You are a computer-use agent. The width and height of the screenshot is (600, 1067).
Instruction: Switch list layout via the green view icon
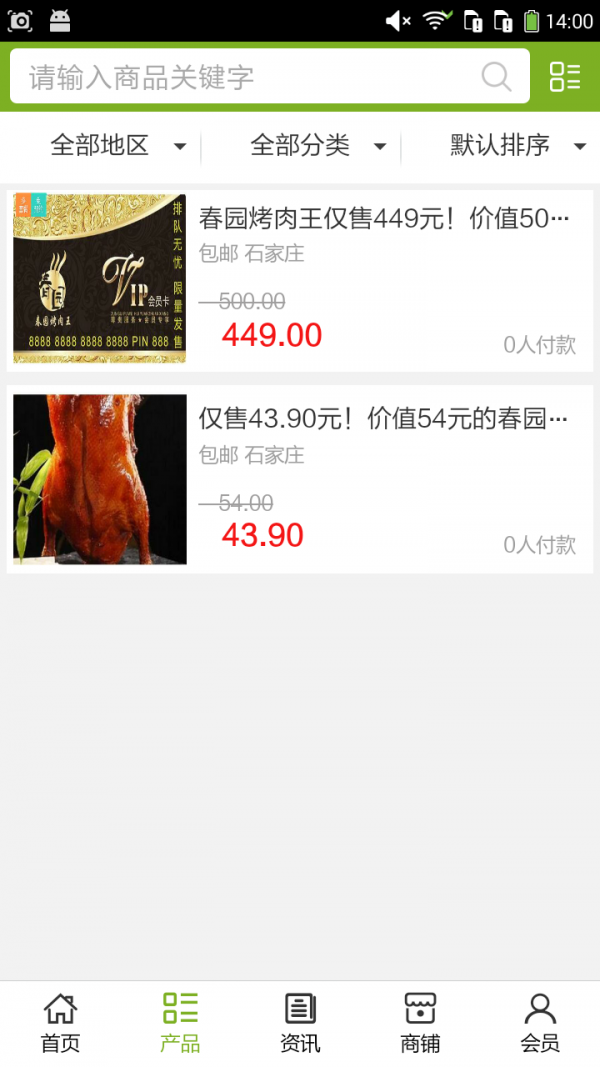[x=565, y=77]
